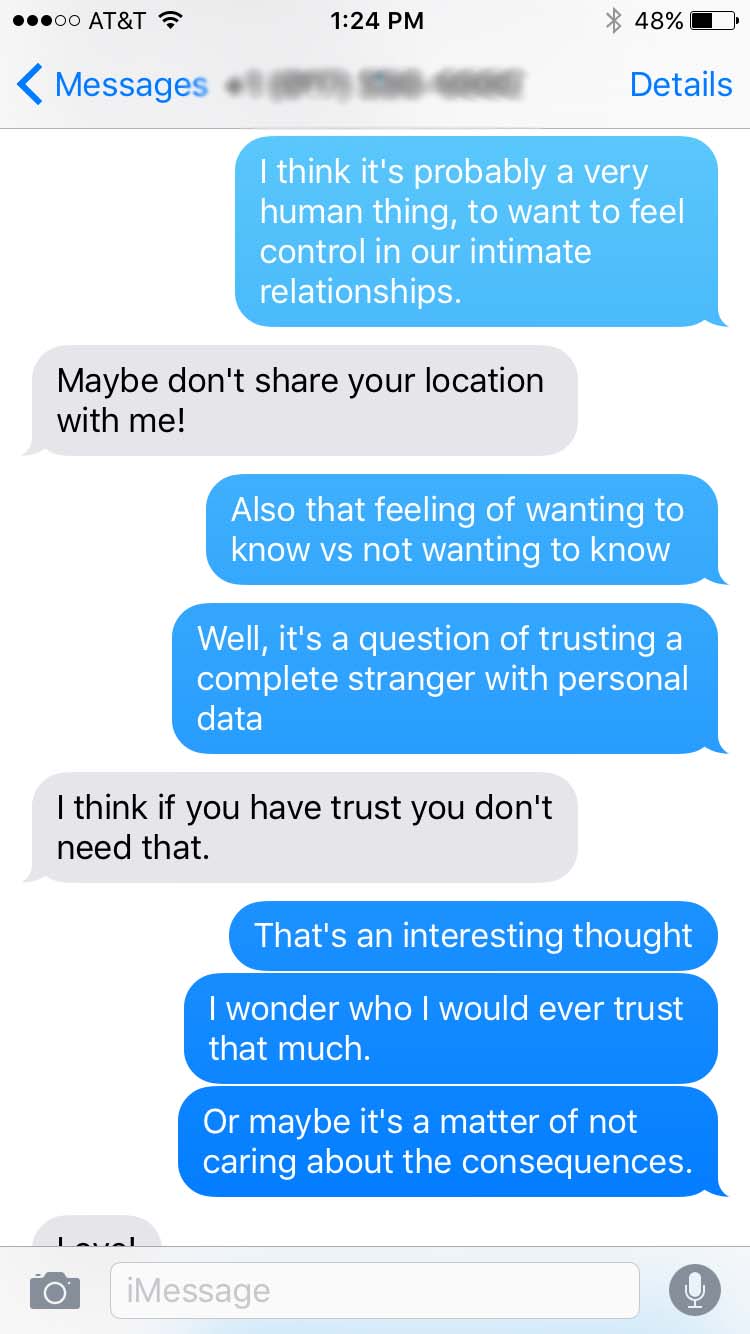Viewport: 750px width, 1334px height.
Task: Start dictating a voice message with the microphone
Action: [x=694, y=1290]
